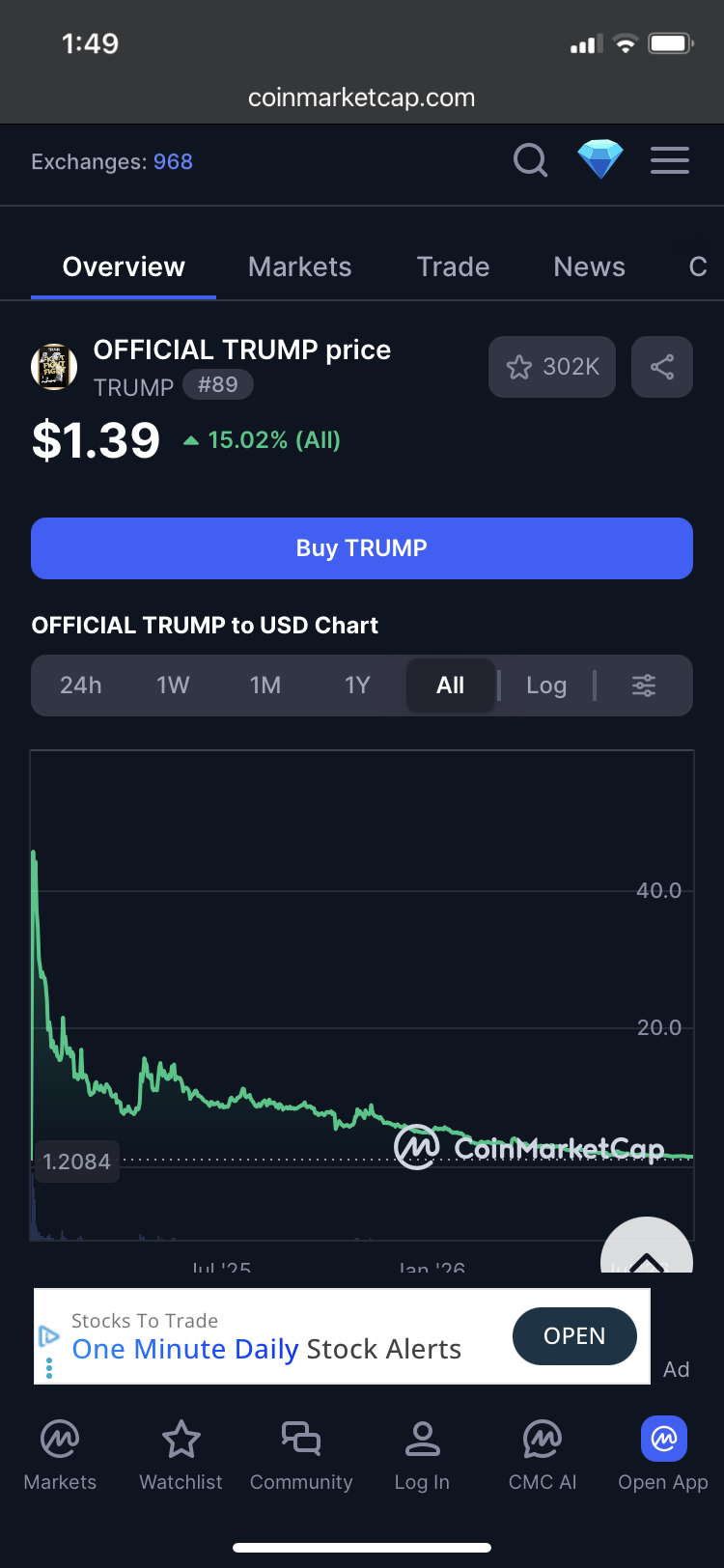724x1568 pixels.
Task: Open the hamburger menu
Action: (670, 160)
